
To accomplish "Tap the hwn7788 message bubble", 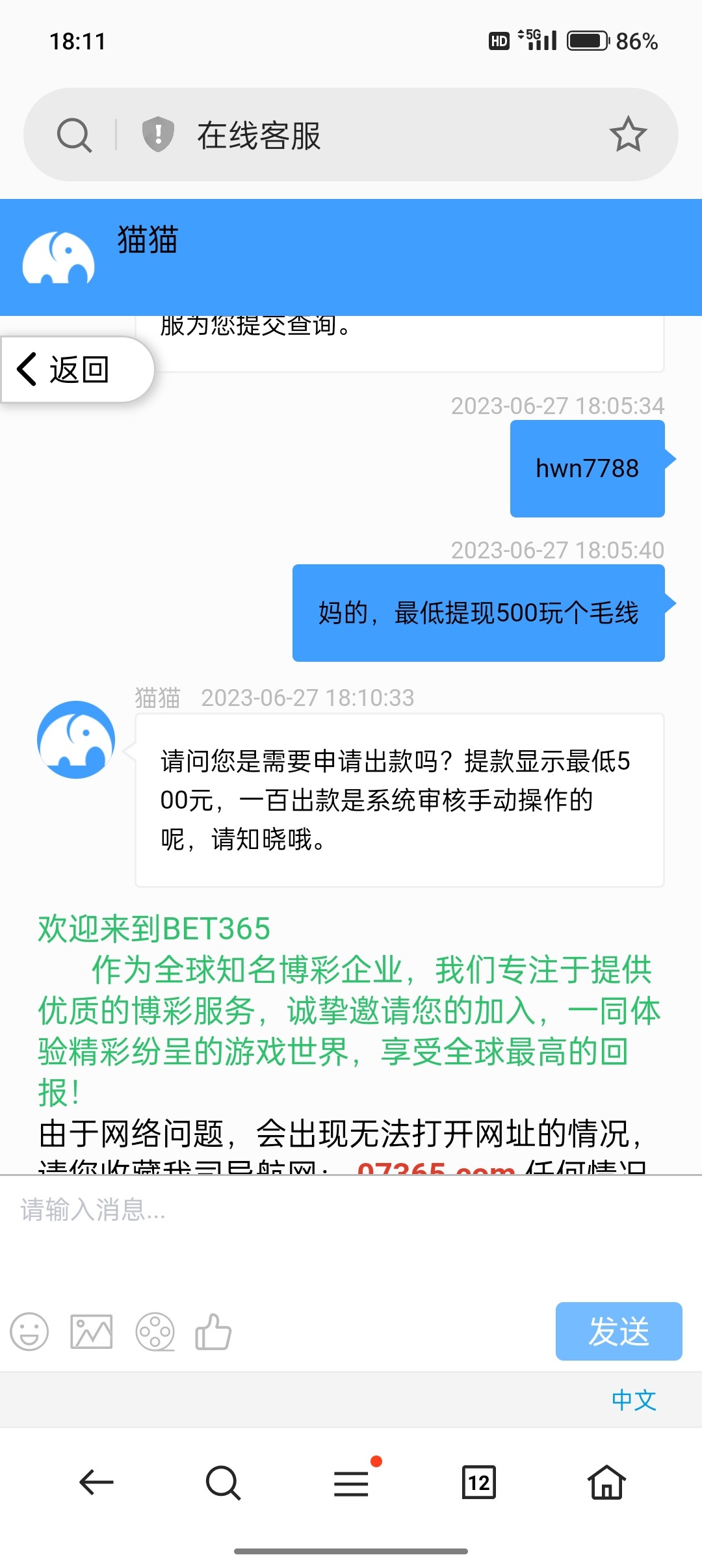I will pos(586,467).
